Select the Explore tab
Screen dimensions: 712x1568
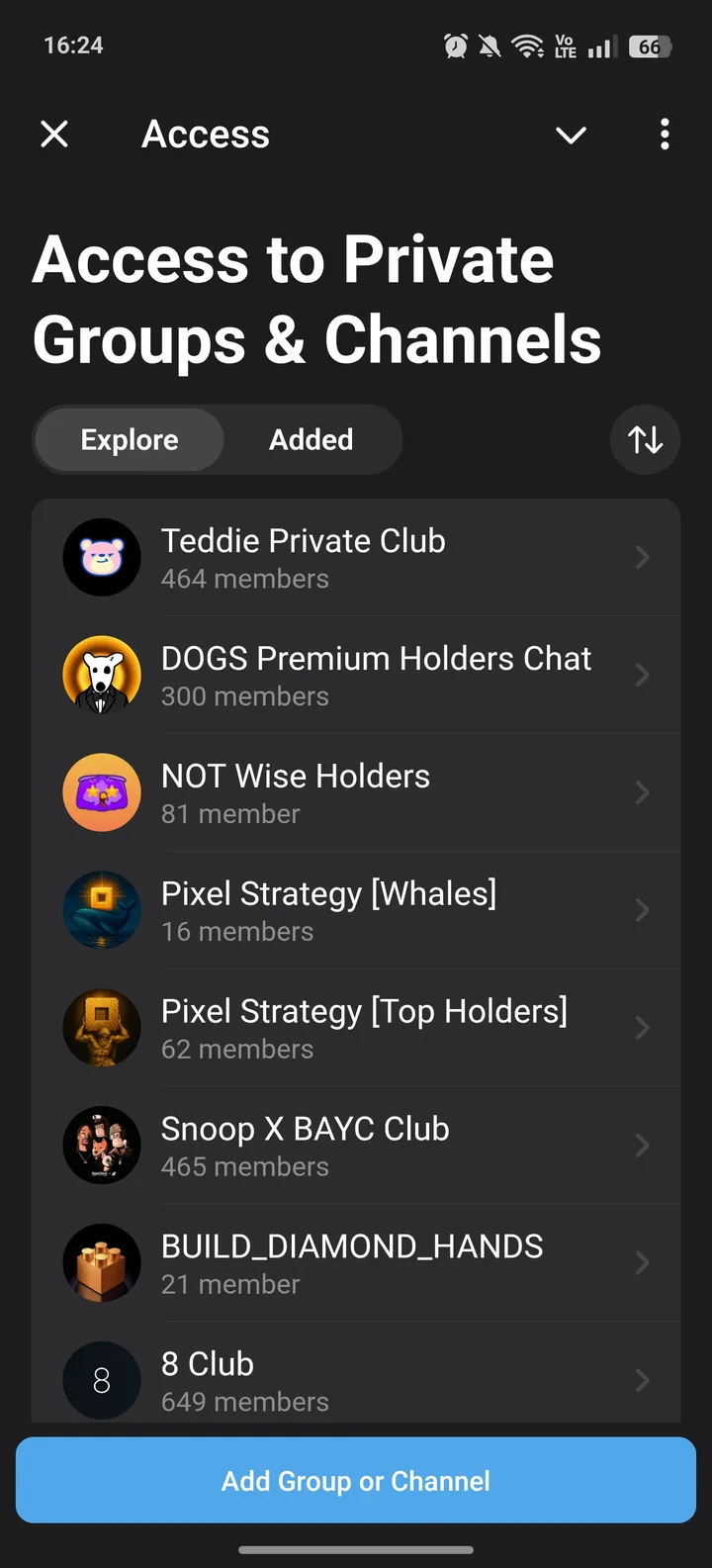pos(129,439)
